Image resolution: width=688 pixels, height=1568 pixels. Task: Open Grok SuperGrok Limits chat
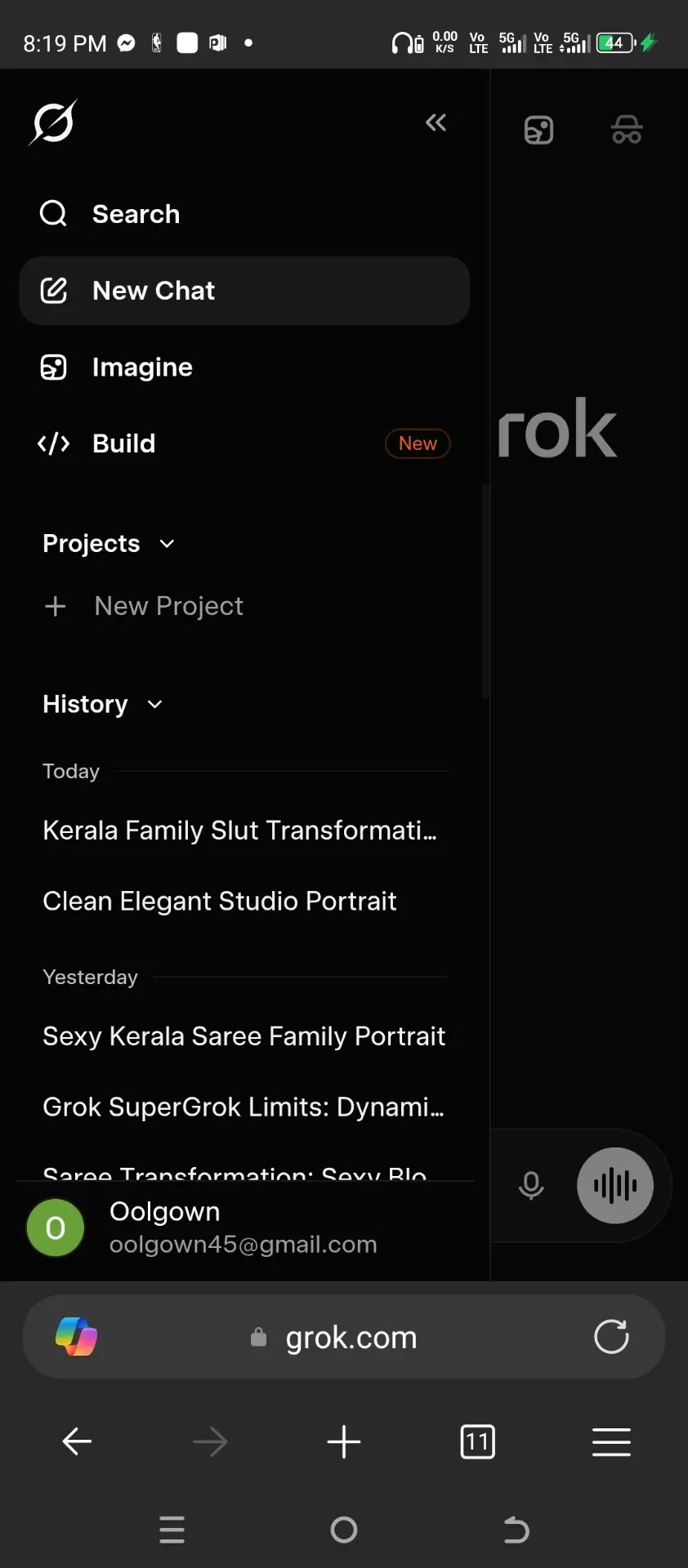tap(243, 1107)
